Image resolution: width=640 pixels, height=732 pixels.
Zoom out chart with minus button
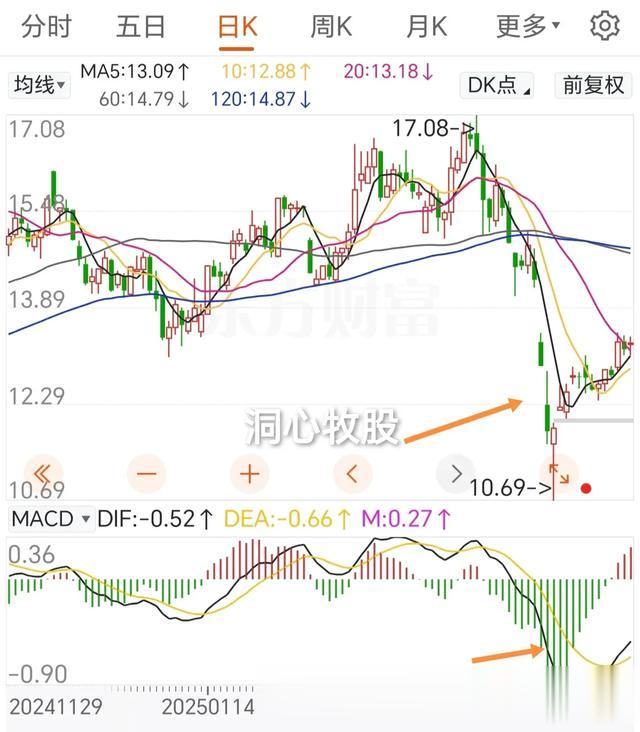click(x=146, y=474)
